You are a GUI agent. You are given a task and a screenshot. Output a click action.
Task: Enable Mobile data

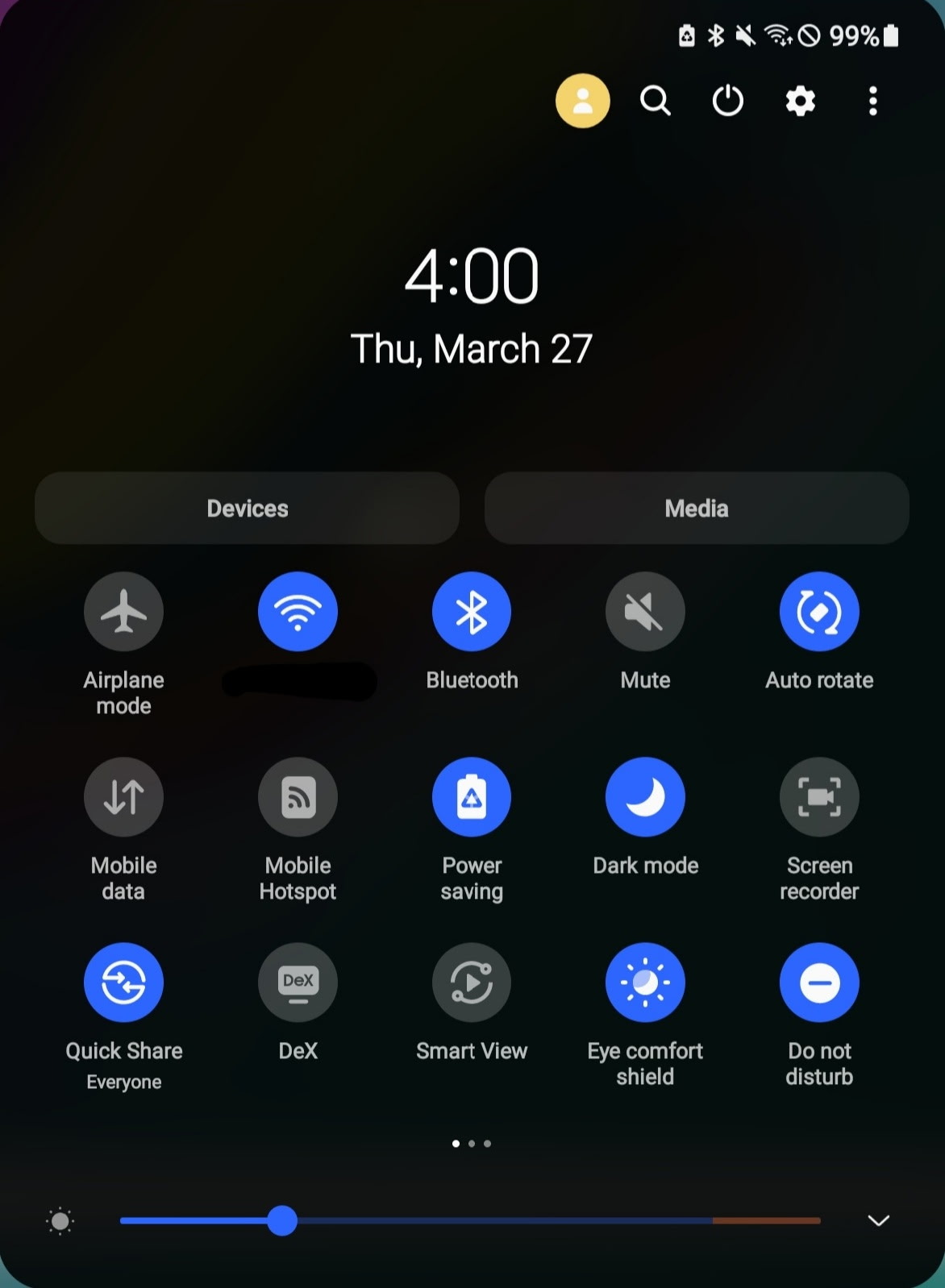pos(123,797)
